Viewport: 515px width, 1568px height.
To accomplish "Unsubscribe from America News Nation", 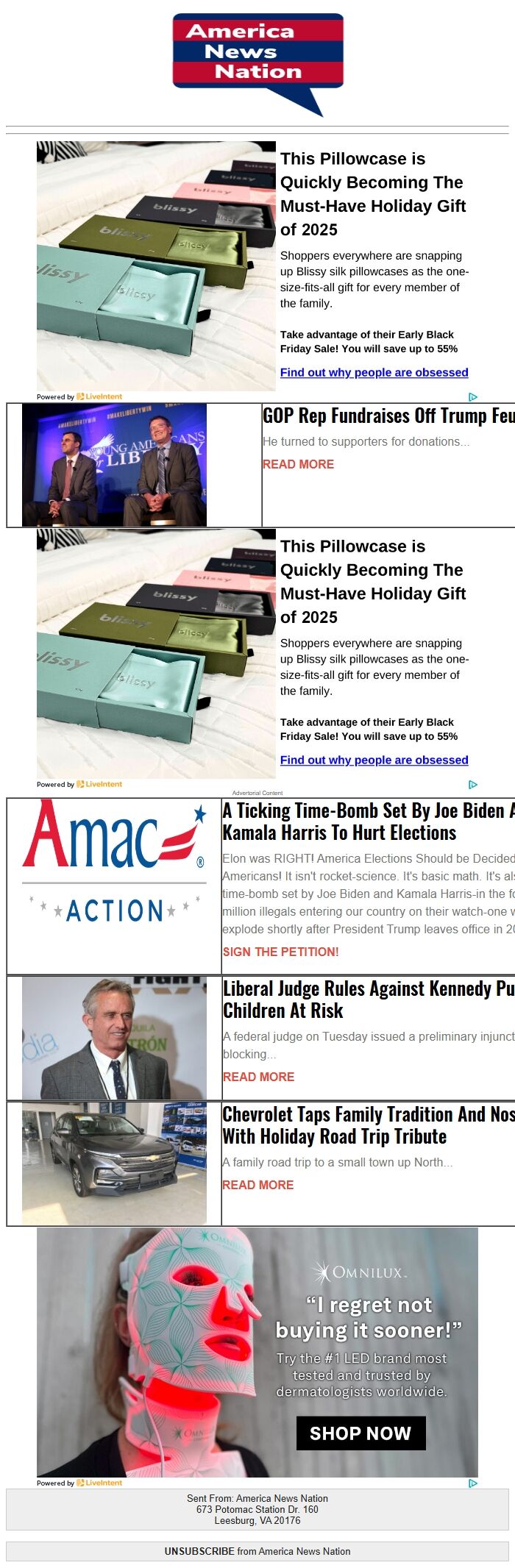I will coord(199,1551).
